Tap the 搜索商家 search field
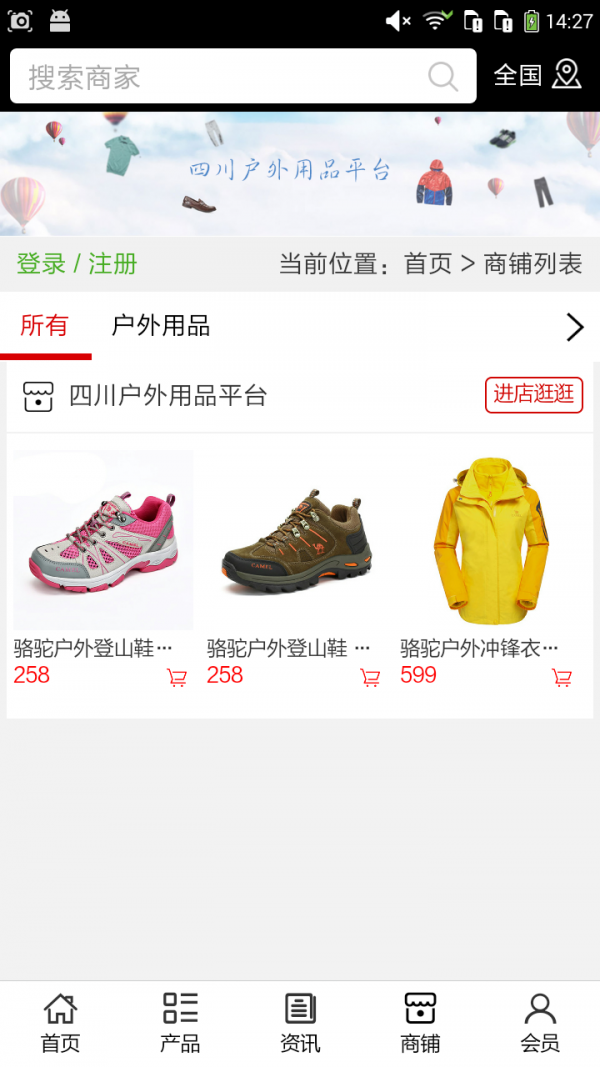Screen dimensions: 600x1067 pos(220,77)
